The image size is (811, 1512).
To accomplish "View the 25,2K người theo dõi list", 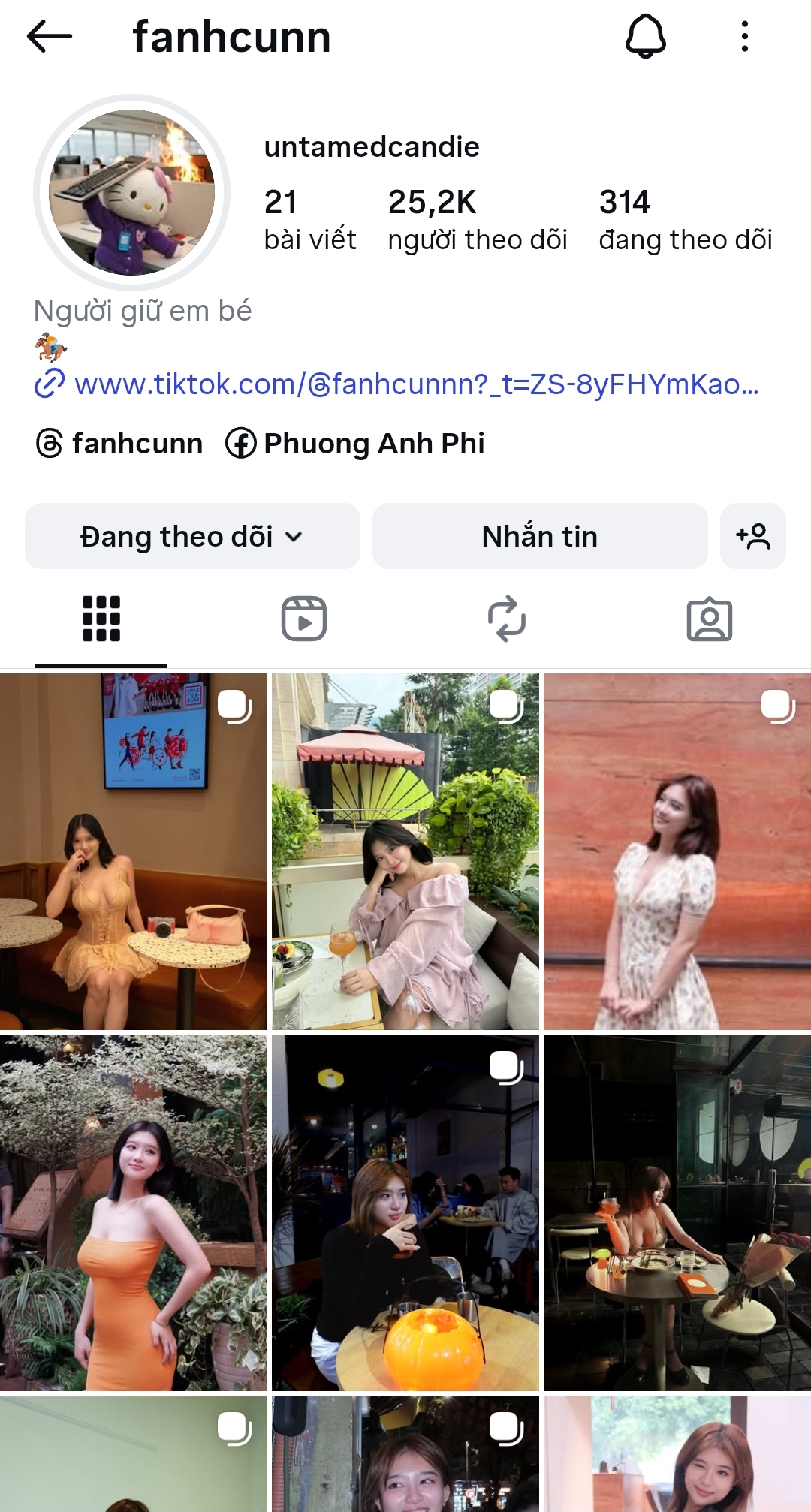I will point(477,221).
